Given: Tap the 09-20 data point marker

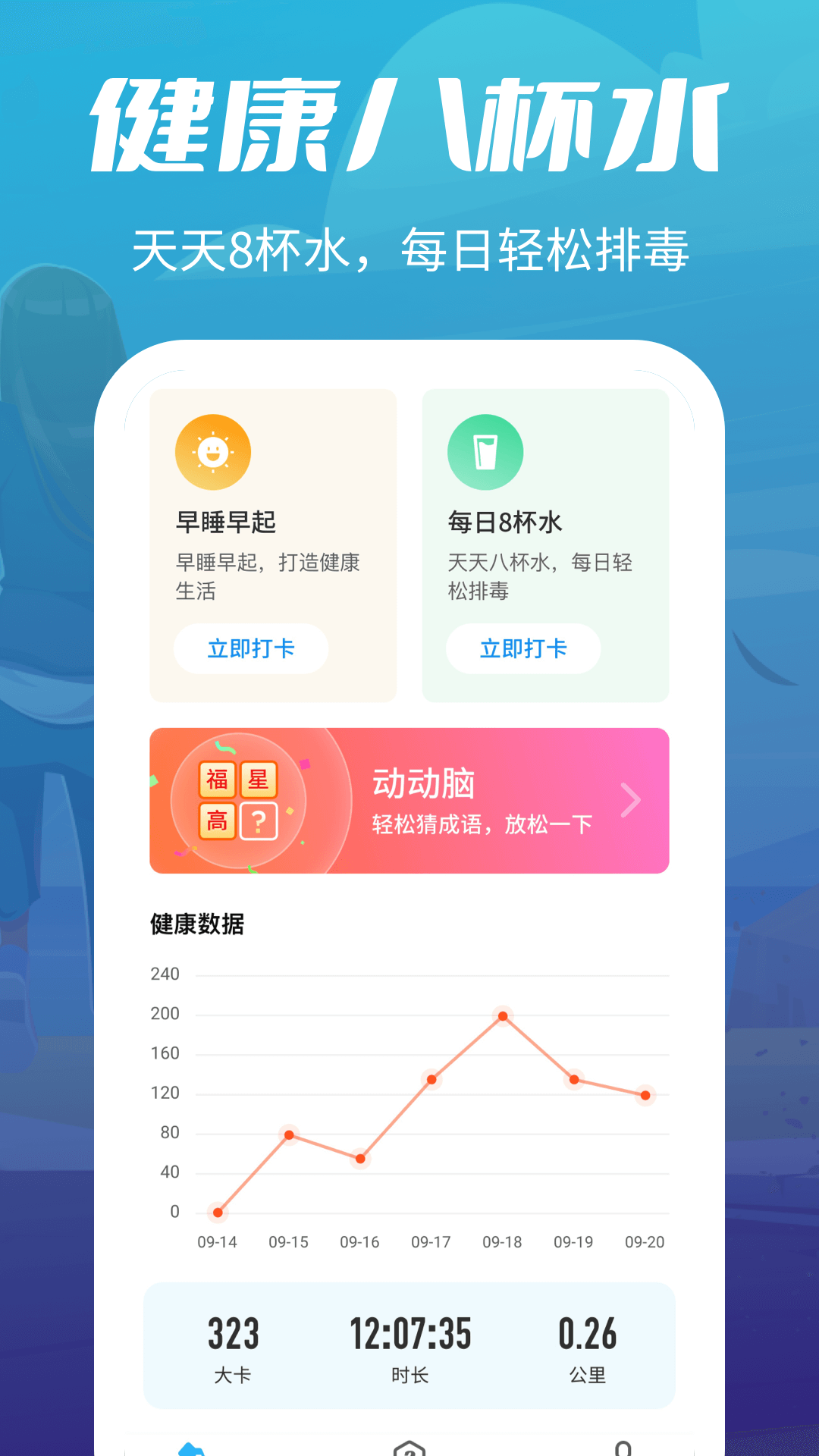Looking at the screenshot, I should (x=643, y=1094).
